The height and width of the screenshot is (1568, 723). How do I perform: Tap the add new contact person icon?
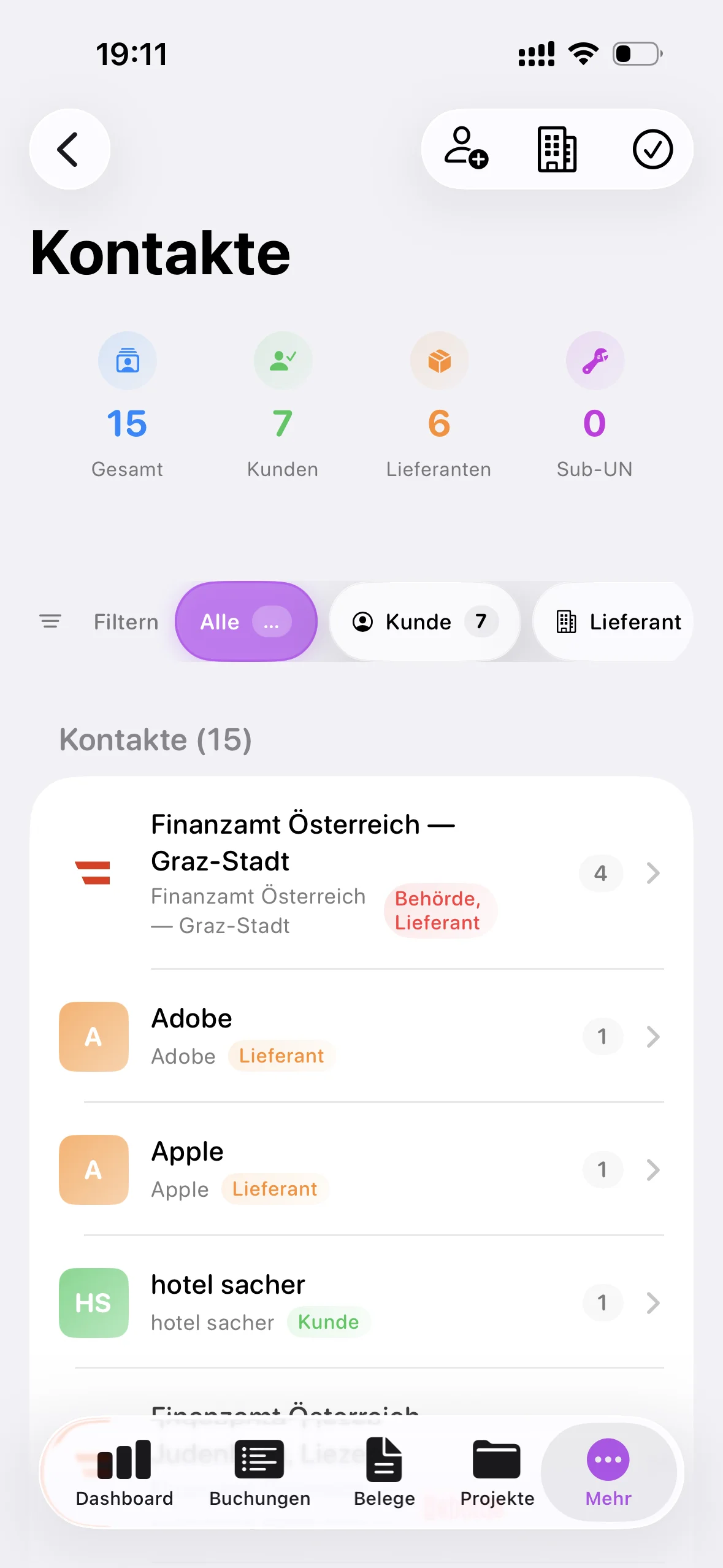[466, 149]
